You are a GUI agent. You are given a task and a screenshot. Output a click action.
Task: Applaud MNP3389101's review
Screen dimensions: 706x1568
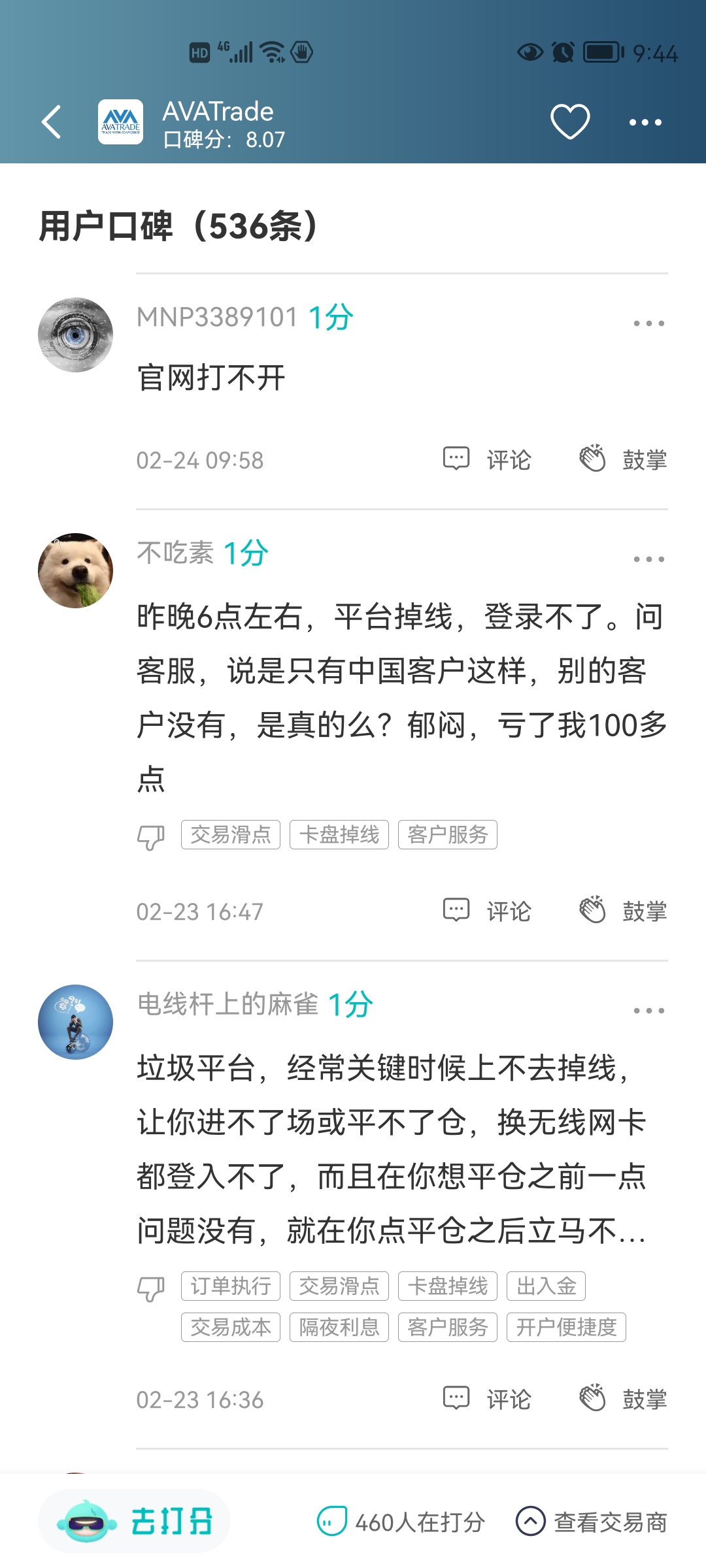(x=623, y=460)
